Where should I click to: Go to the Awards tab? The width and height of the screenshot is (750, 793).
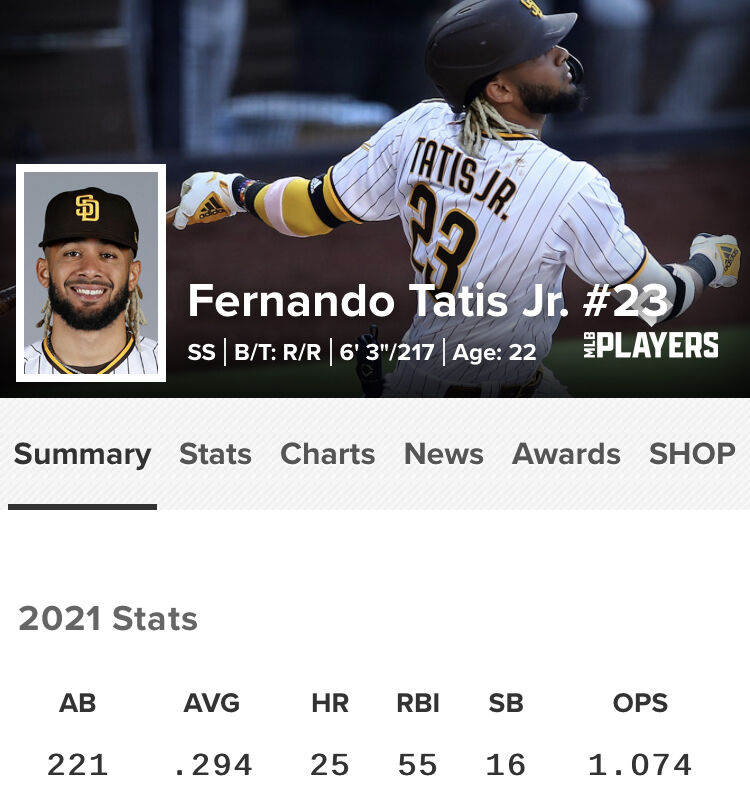pyautogui.click(x=566, y=454)
